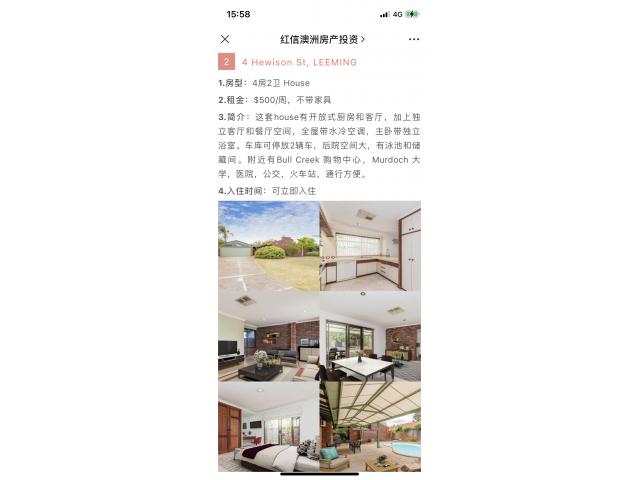Open the house front yard photo
The image size is (640, 480).
268,245
